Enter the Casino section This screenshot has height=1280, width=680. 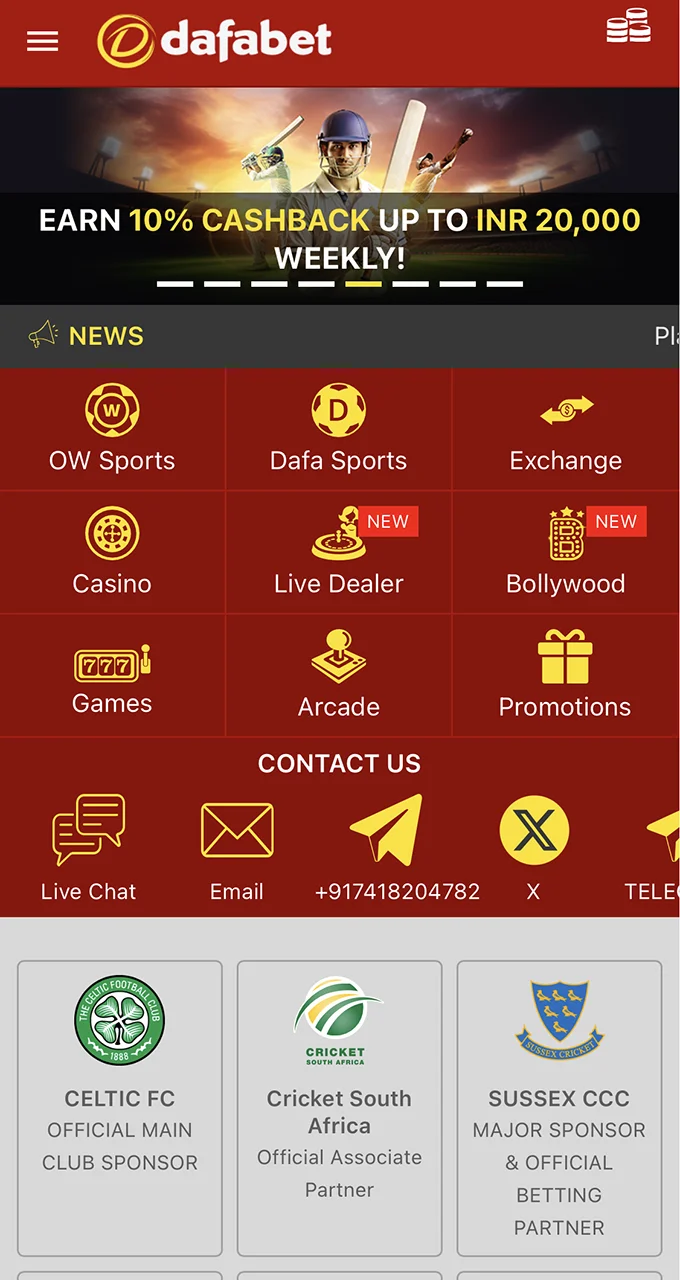tap(112, 552)
